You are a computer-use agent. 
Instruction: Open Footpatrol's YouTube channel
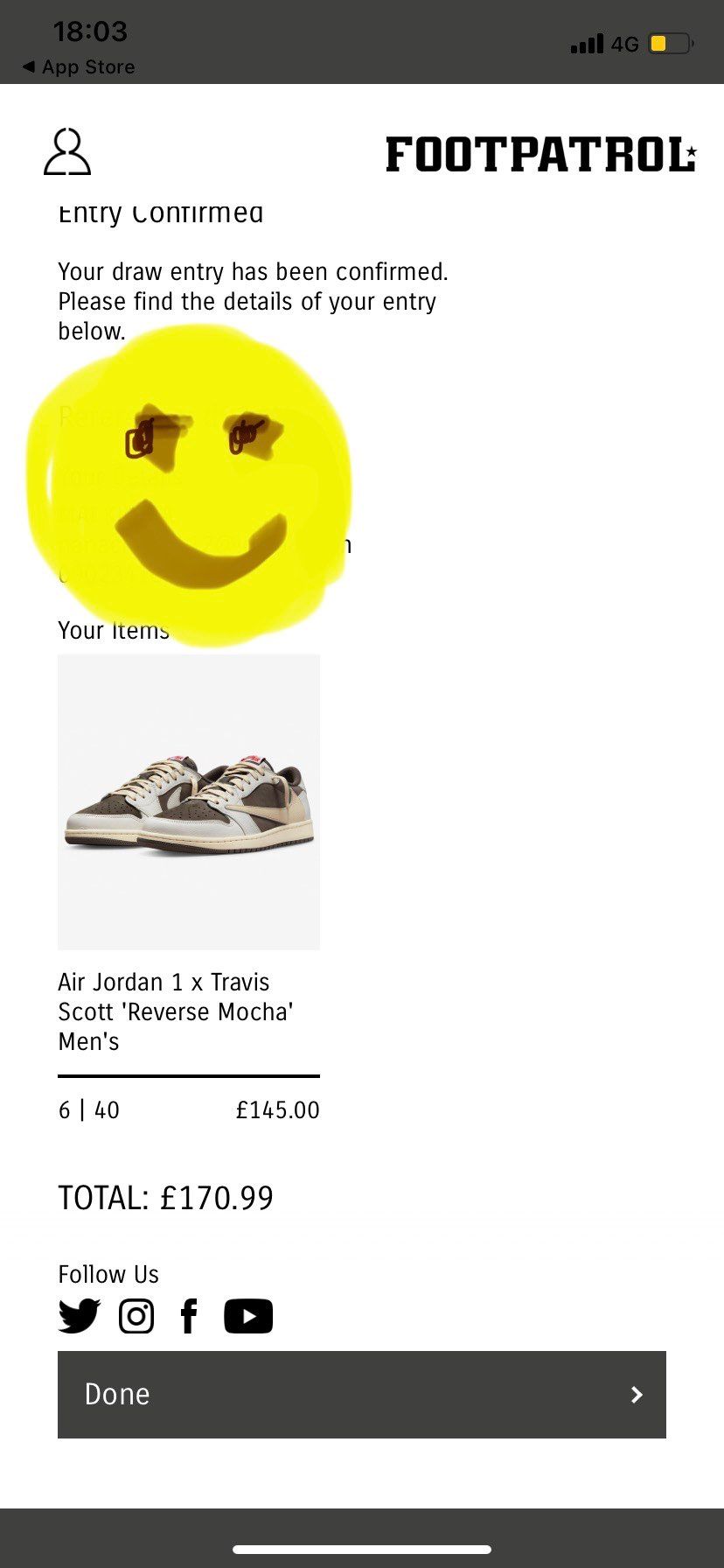[x=248, y=1316]
